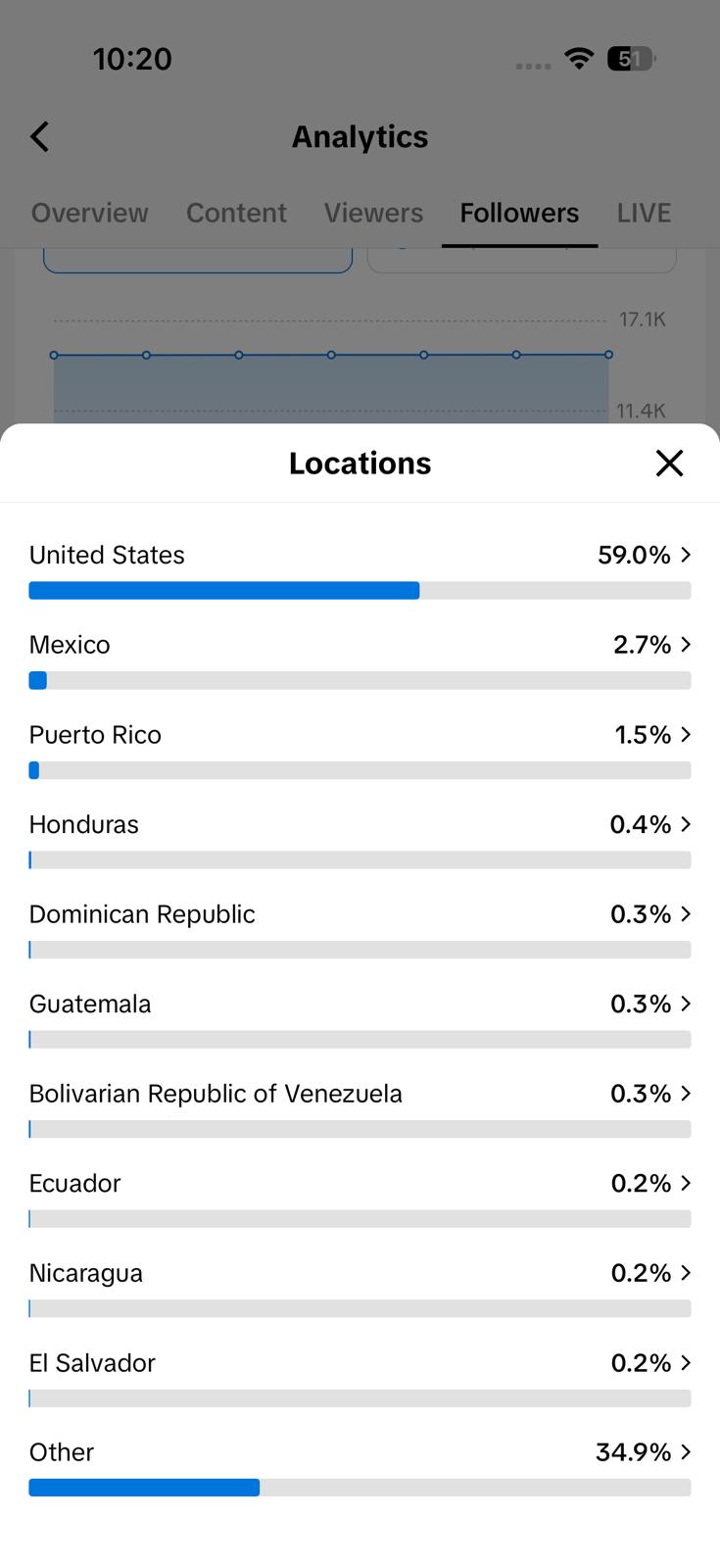Close the Locations sheet

click(669, 463)
